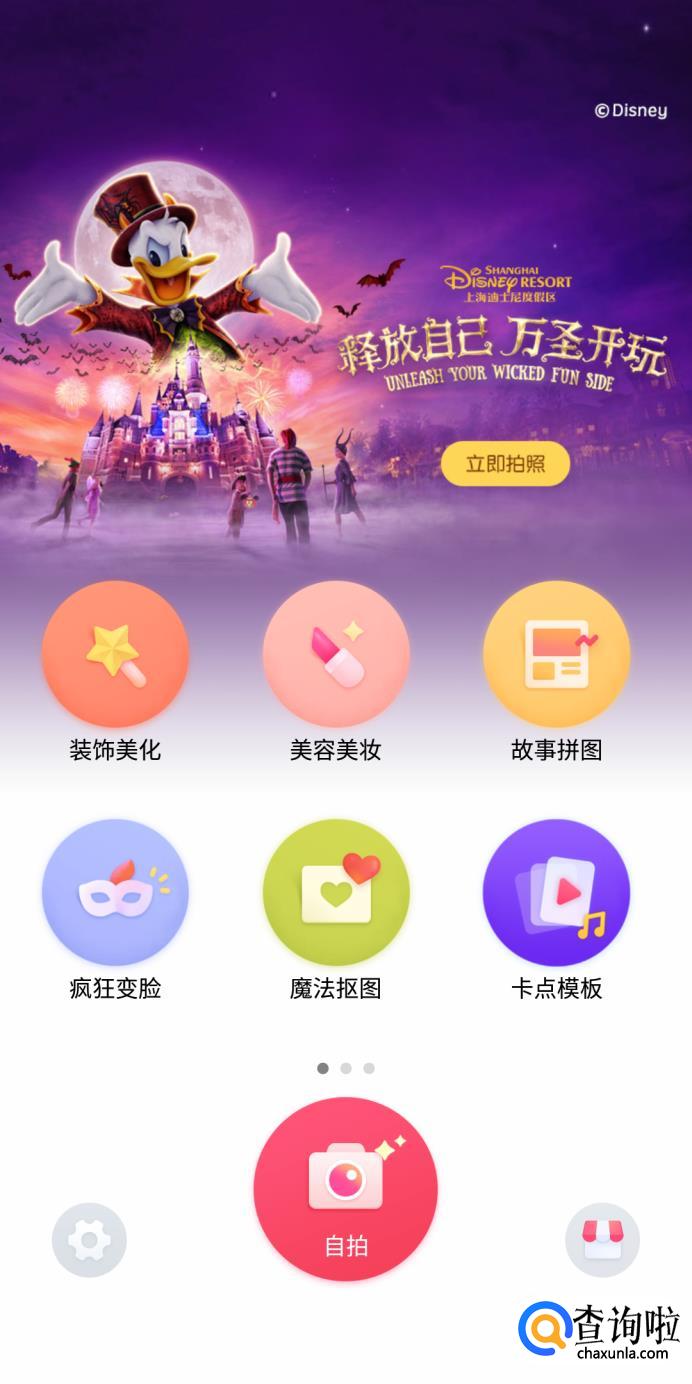Open 美容美妆 makeup tool
692x1384 pixels.
(x=336, y=654)
